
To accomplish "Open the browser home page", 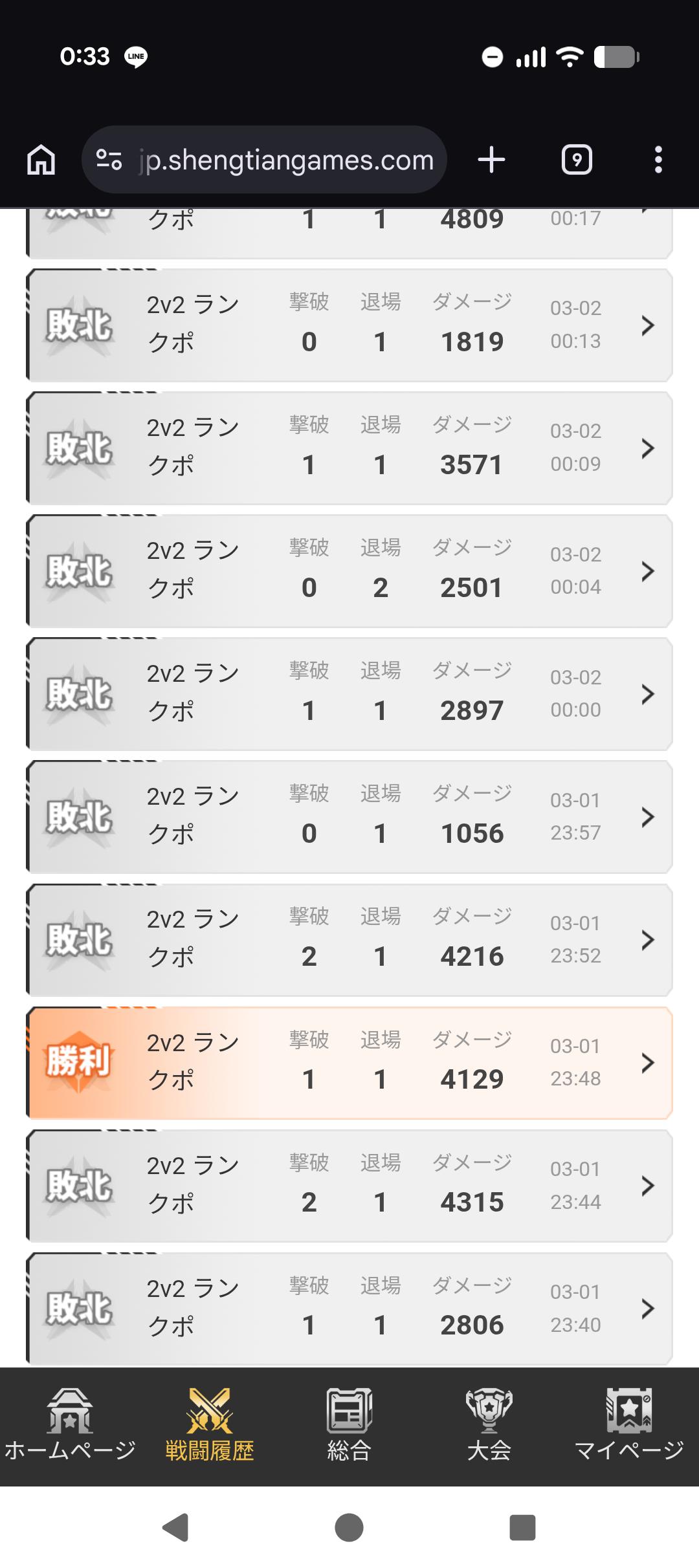I will pyautogui.click(x=41, y=160).
